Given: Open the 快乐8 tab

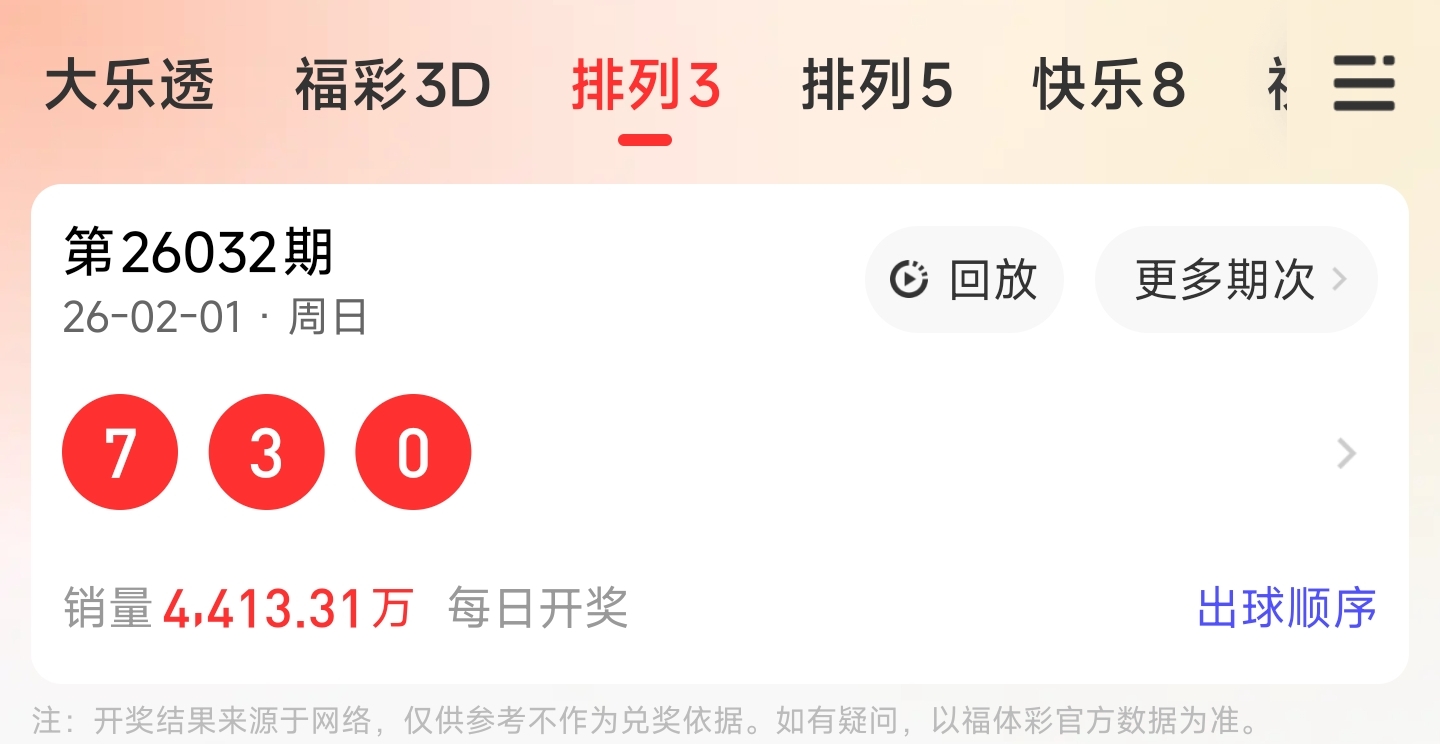Looking at the screenshot, I should (x=1109, y=86).
